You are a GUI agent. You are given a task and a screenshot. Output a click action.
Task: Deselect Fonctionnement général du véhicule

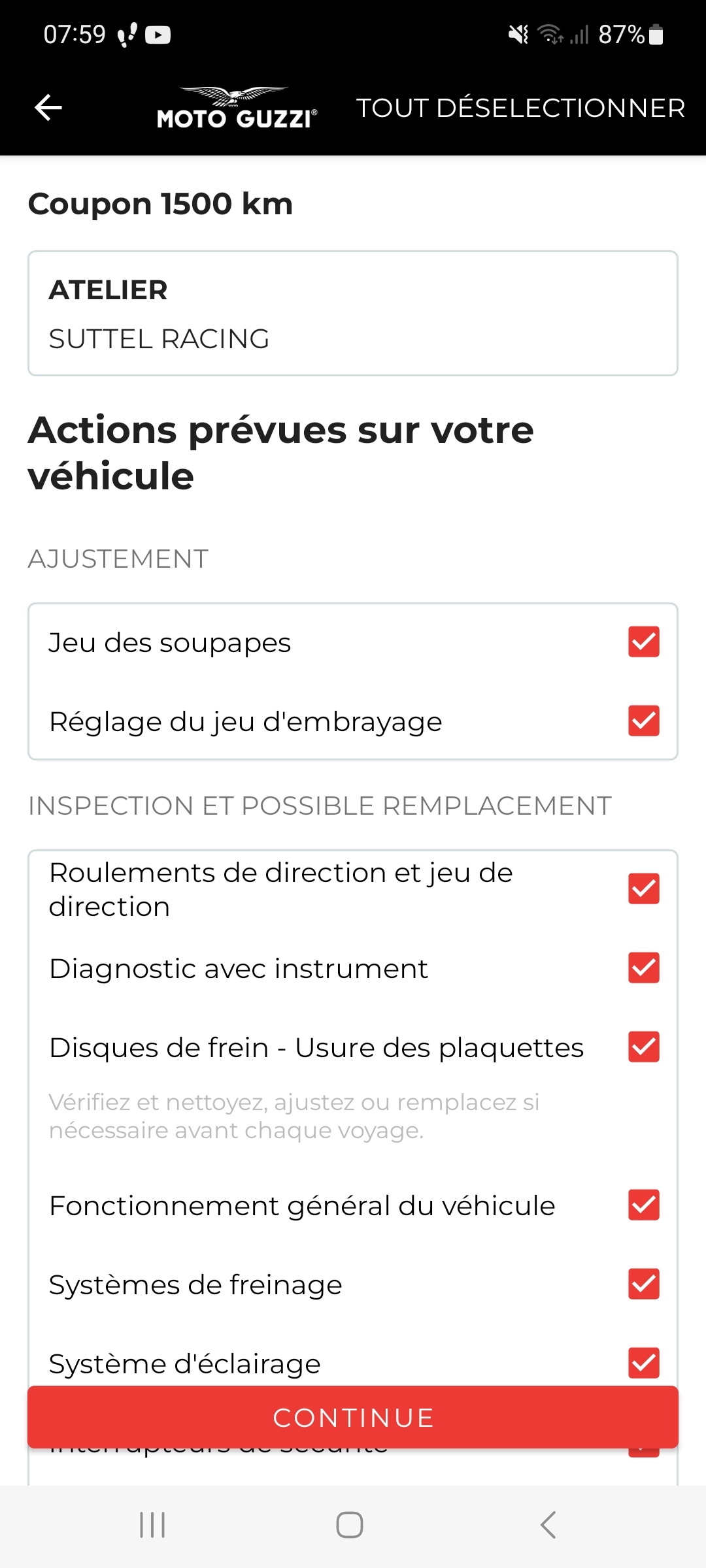(643, 1205)
